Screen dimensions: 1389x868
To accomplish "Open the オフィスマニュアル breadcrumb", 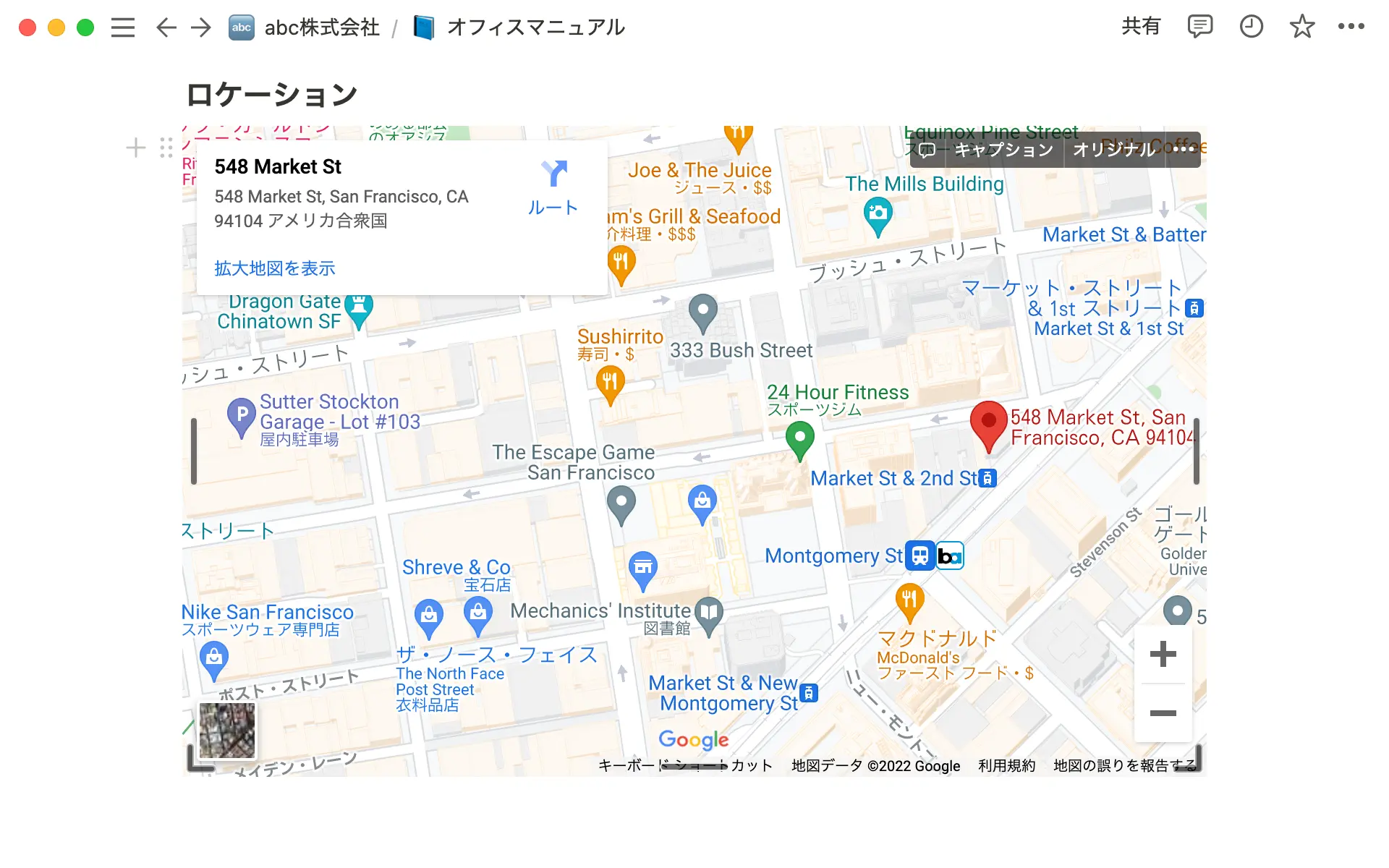I will 519,27.
